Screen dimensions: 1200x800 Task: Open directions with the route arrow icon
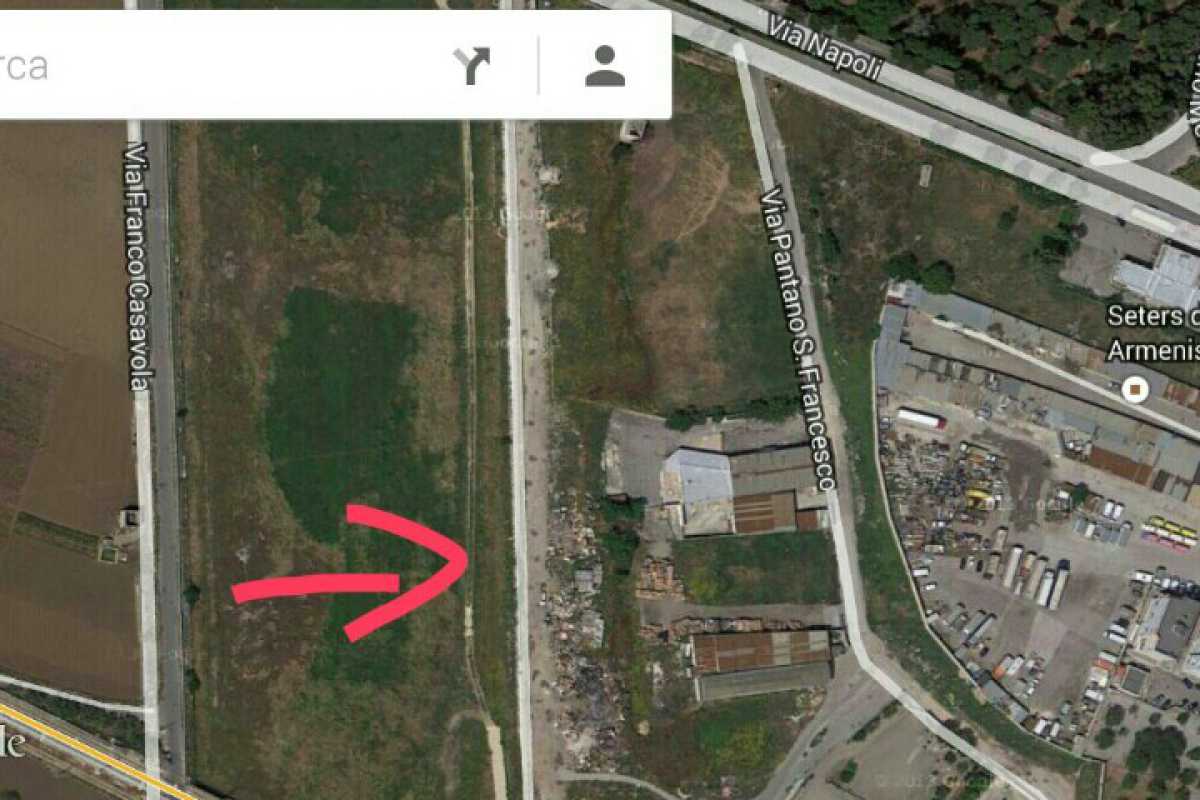click(x=472, y=66)
